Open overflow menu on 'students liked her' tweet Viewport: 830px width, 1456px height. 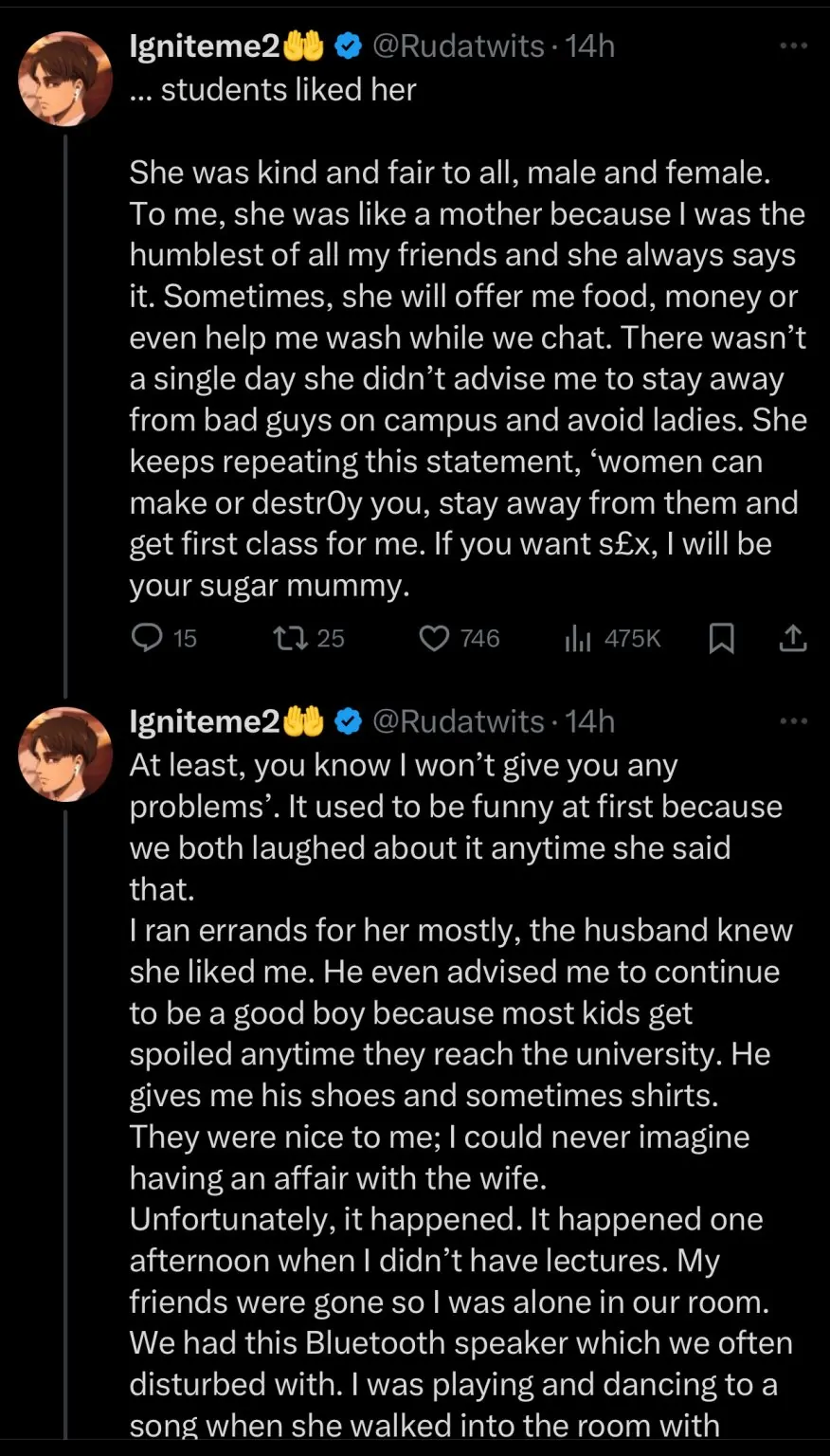793,45
